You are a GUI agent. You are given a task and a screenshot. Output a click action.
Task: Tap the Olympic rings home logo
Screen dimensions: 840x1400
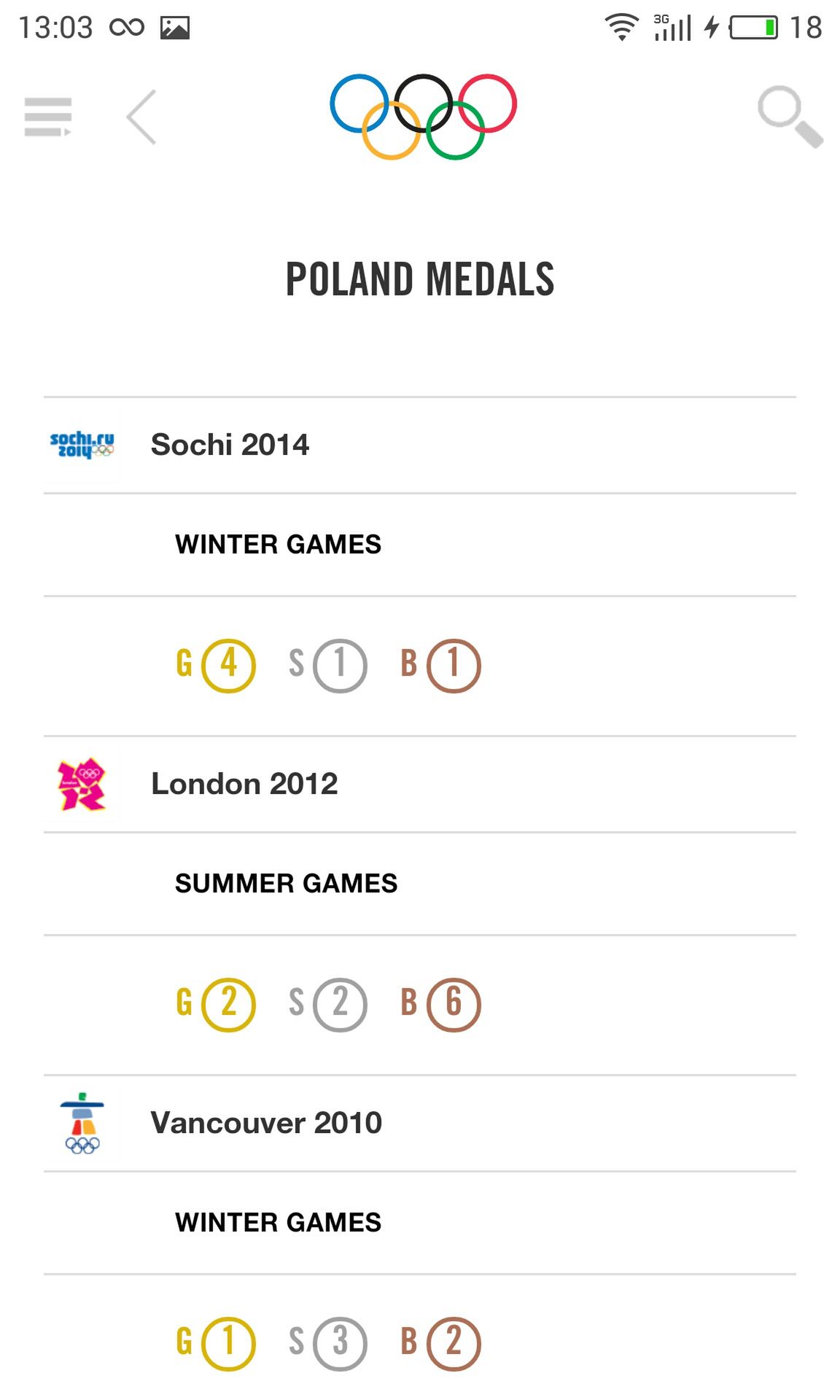coord(423,117)
